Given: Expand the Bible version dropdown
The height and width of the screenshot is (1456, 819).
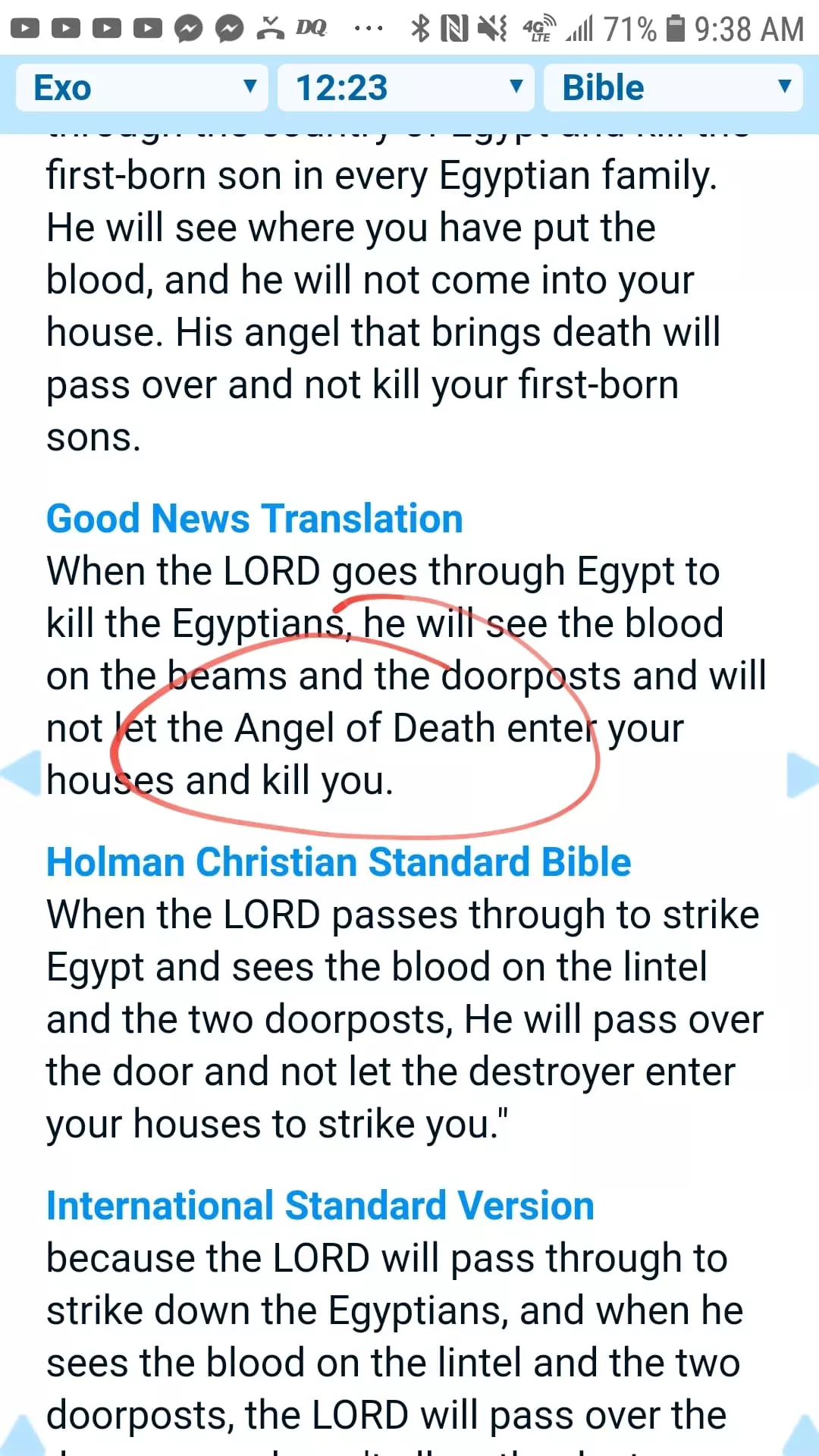Looking at the screenshot, I should click(673, 87).
